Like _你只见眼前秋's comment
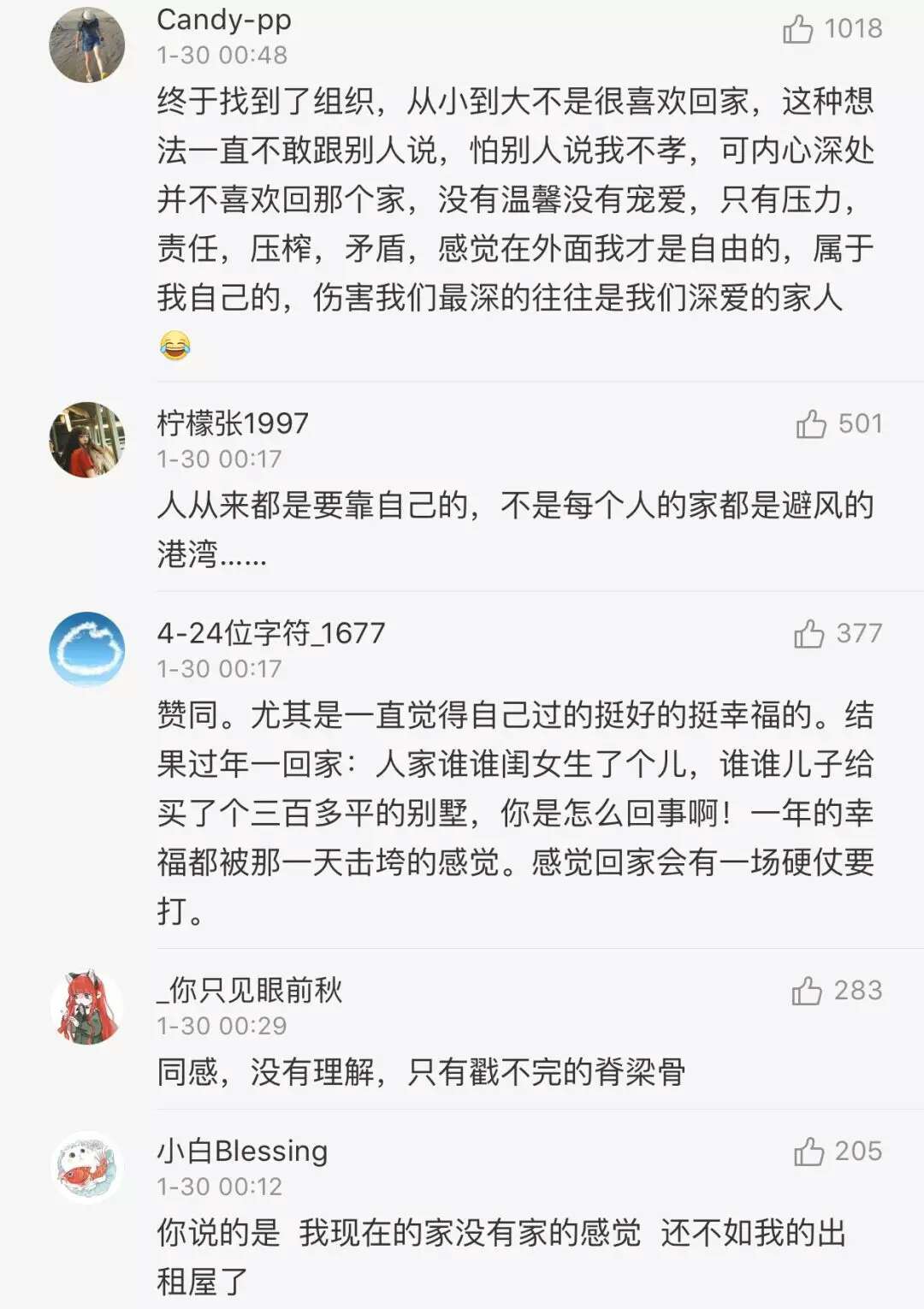924x1309 pixels. 806,991
